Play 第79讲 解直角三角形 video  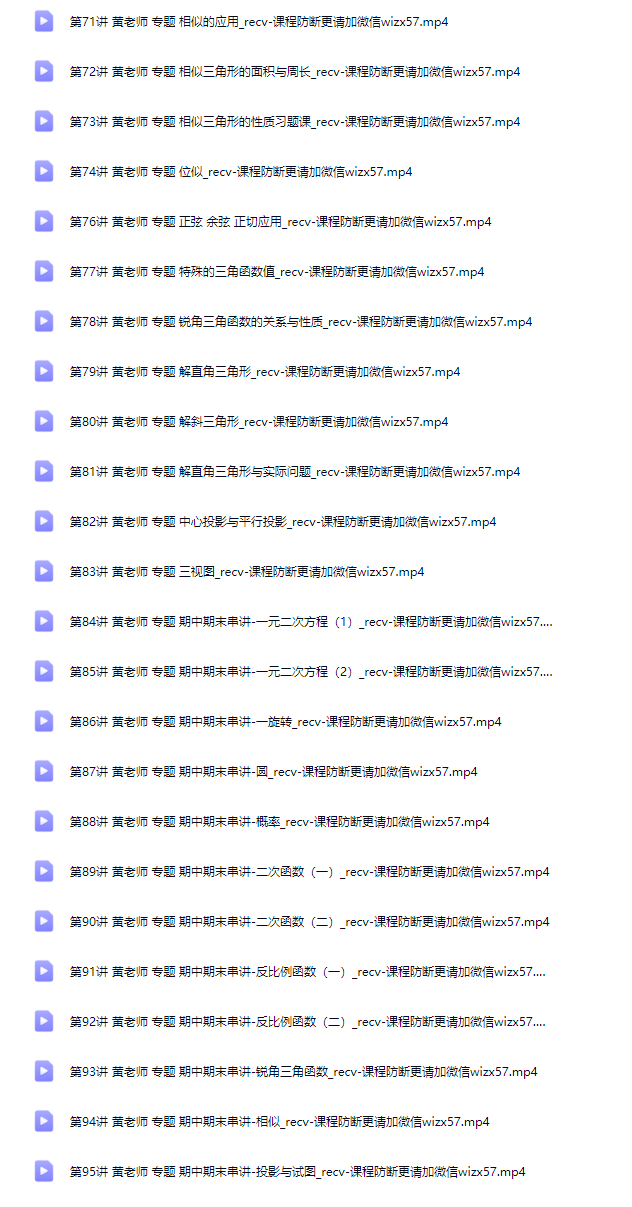coord(265,371)
